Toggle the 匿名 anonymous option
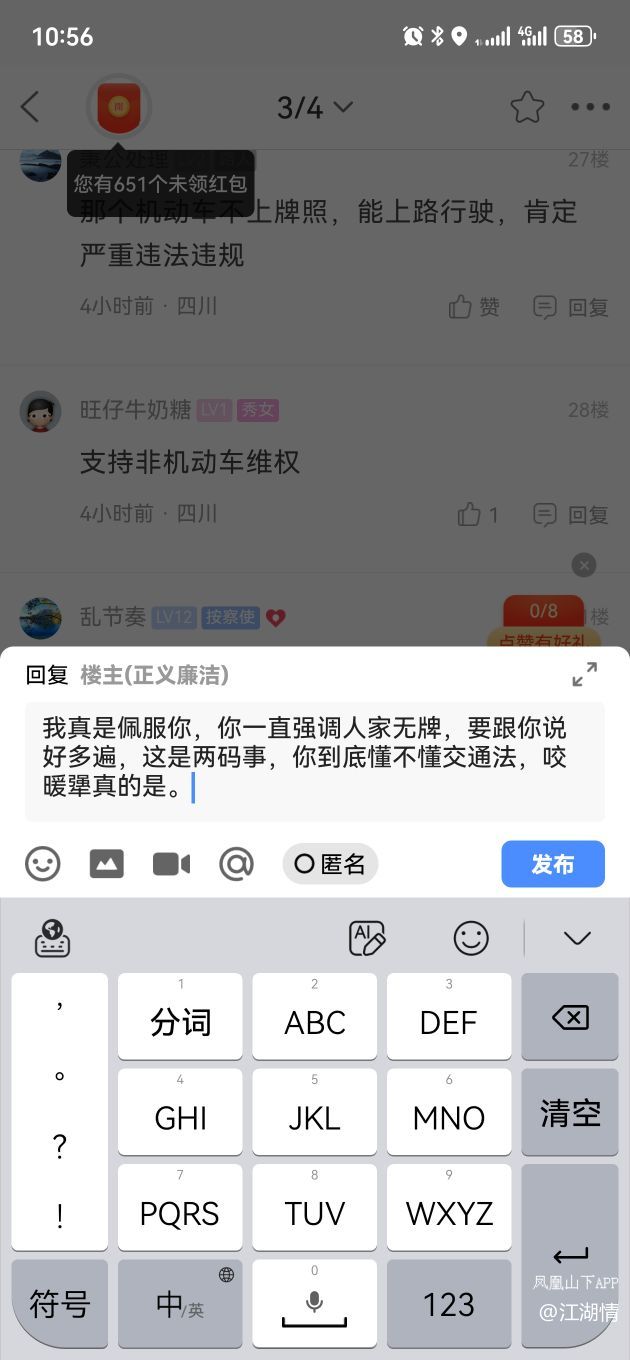Image resolution: width=630 pixels, height=1360 pixels. point(331,864)
